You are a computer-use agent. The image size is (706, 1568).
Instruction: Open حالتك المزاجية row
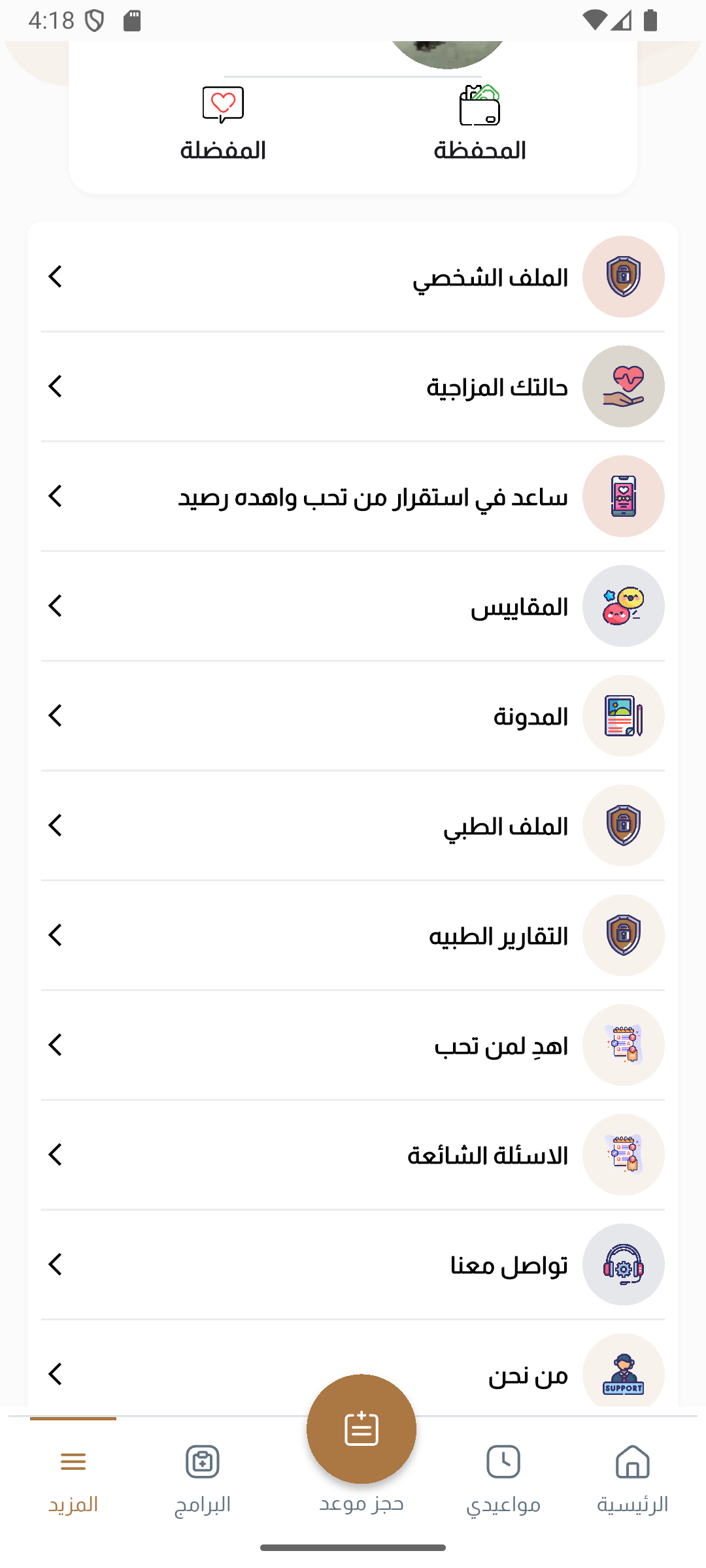[x=353, y=387]
